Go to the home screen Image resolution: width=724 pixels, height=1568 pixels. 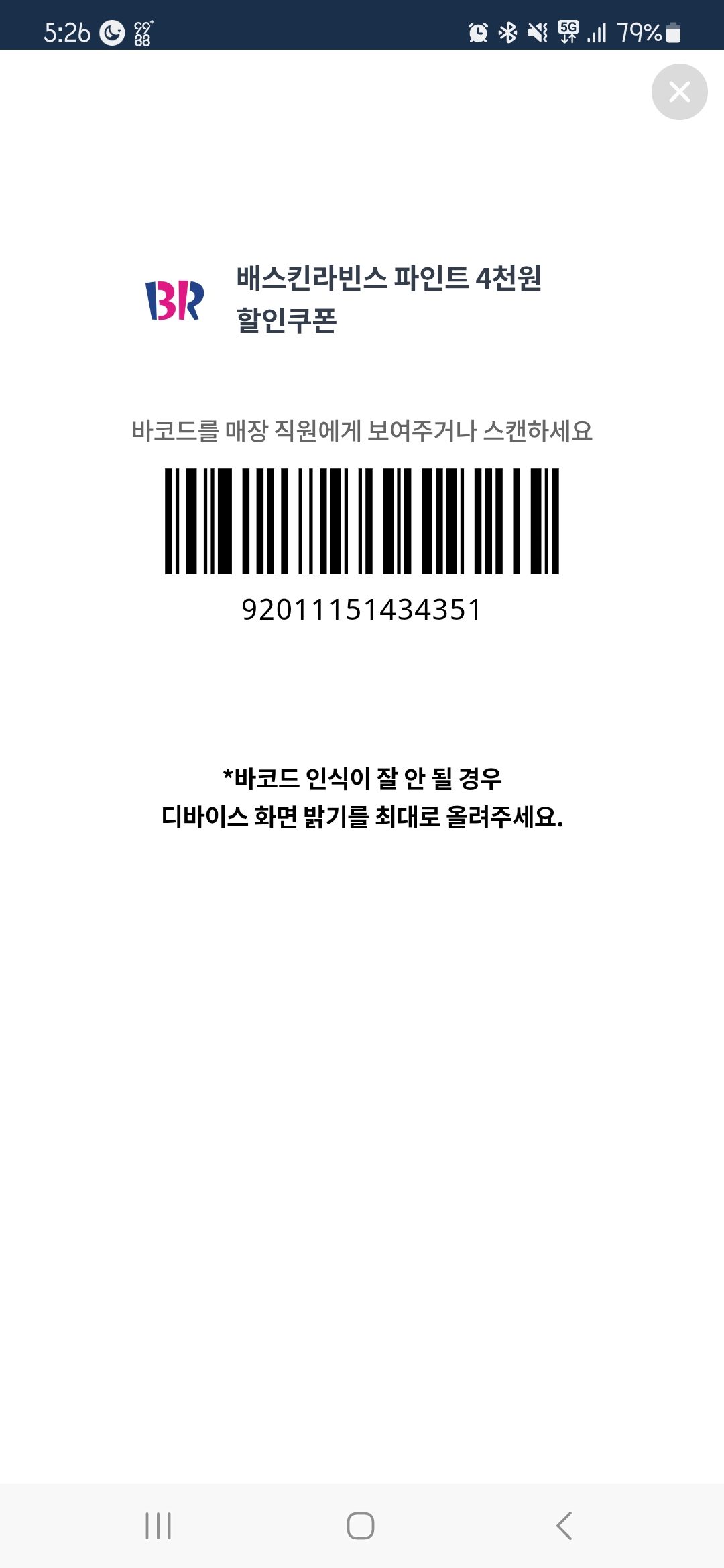(x=361, y=1526)
